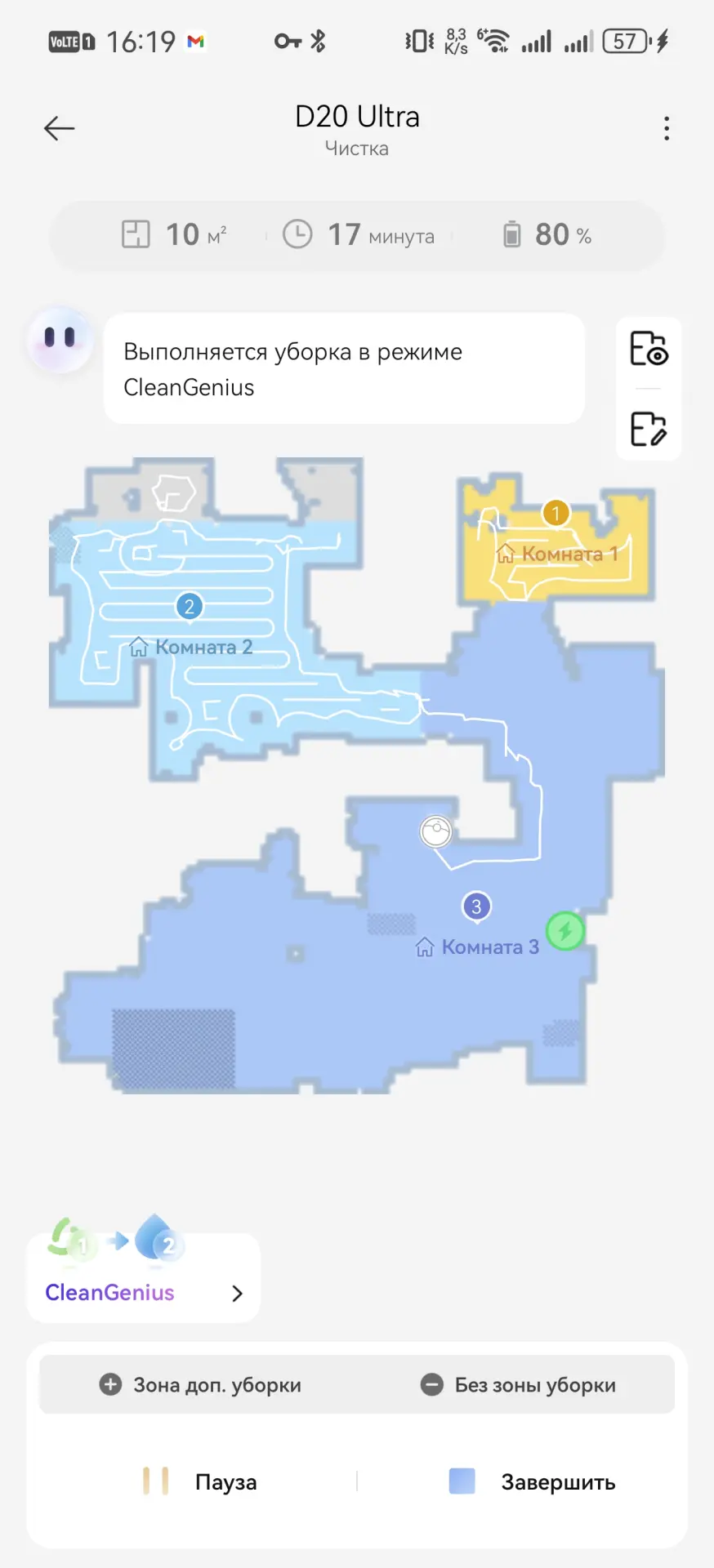Open CleanGenius mode settings
This screenshot has height=1568, width=714.
click(144, 1292)
